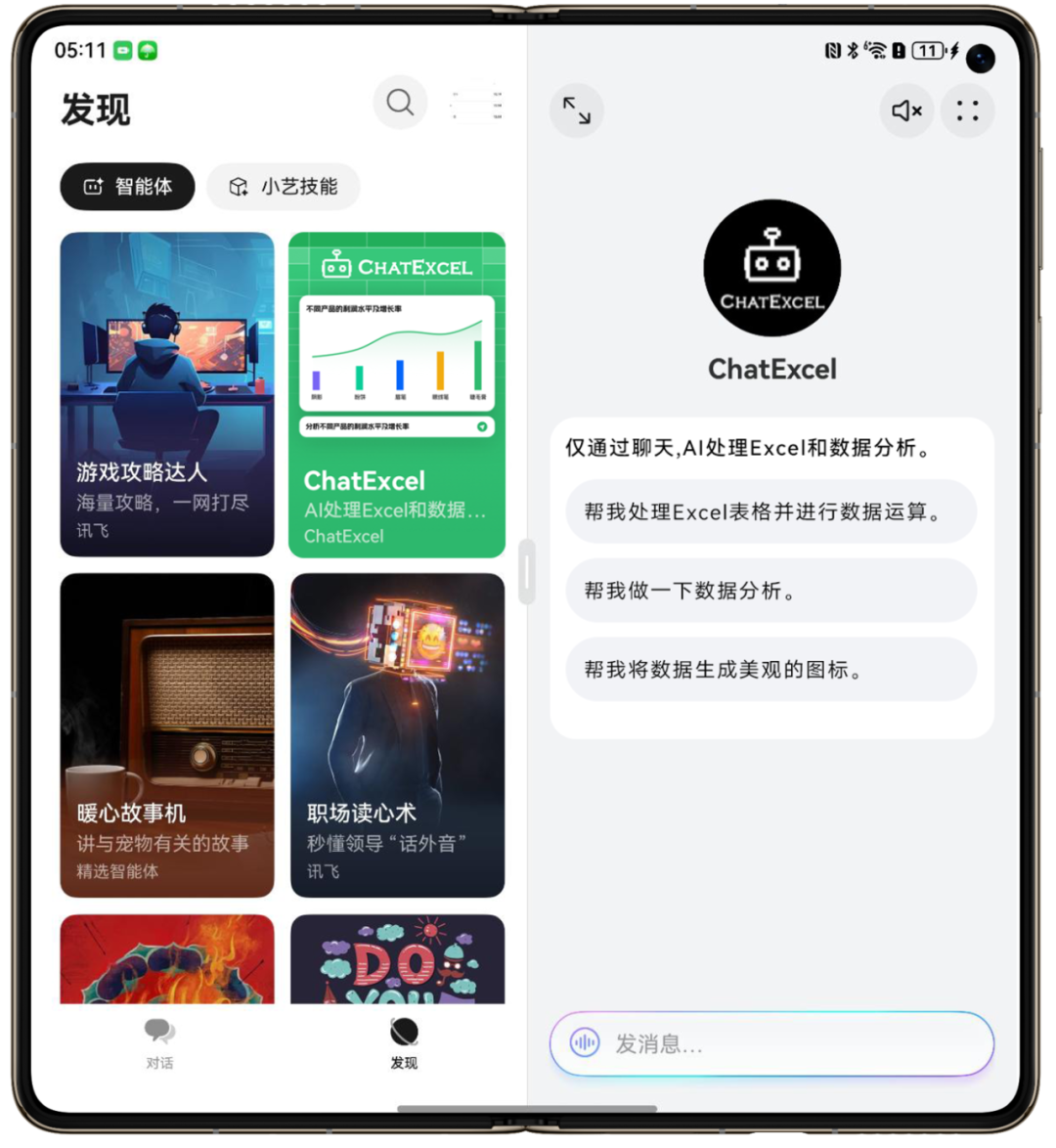Open the 游戏攻略达人 agent card
The width and height of the screenshot is (1056, 1148).
click(x=167, y=394)
